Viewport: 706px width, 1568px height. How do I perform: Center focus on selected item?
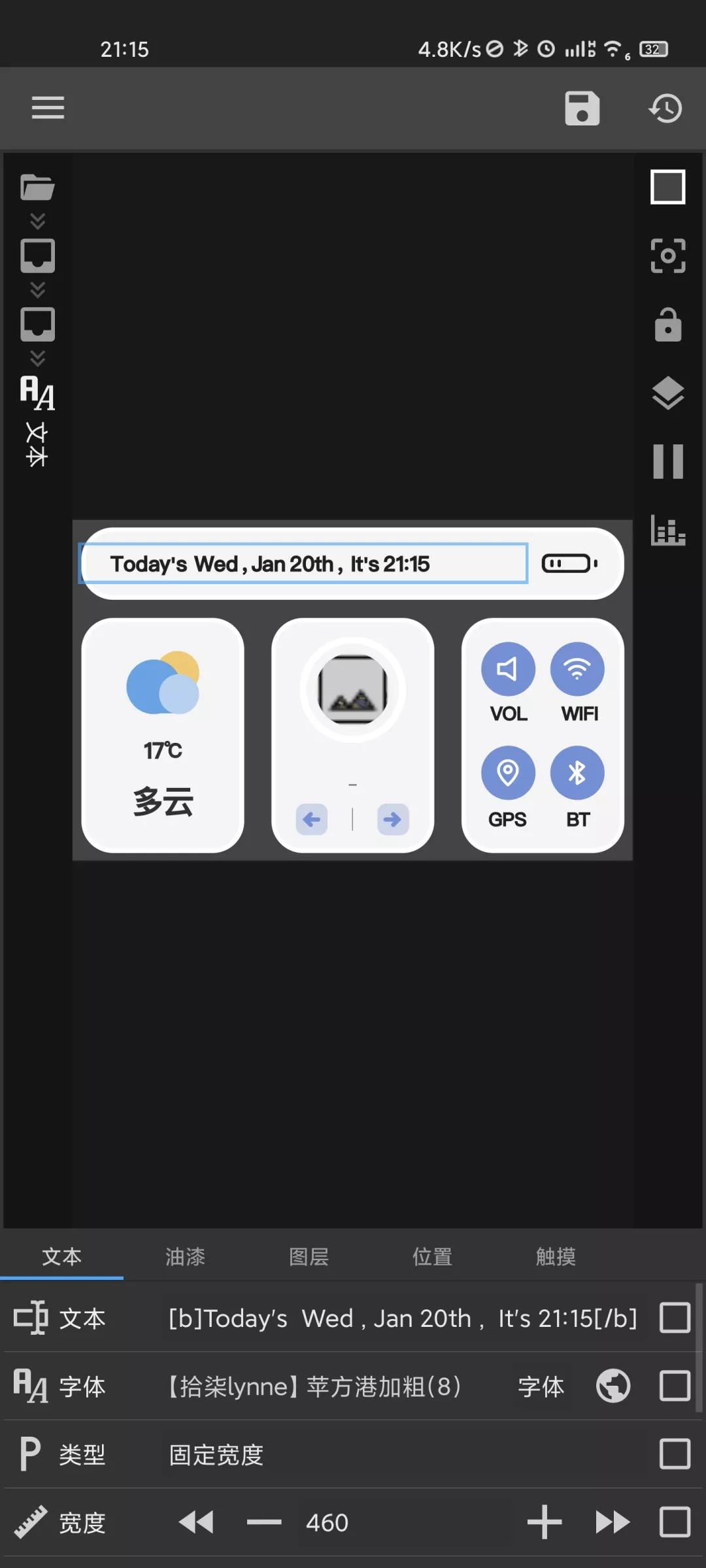(667, 255)
